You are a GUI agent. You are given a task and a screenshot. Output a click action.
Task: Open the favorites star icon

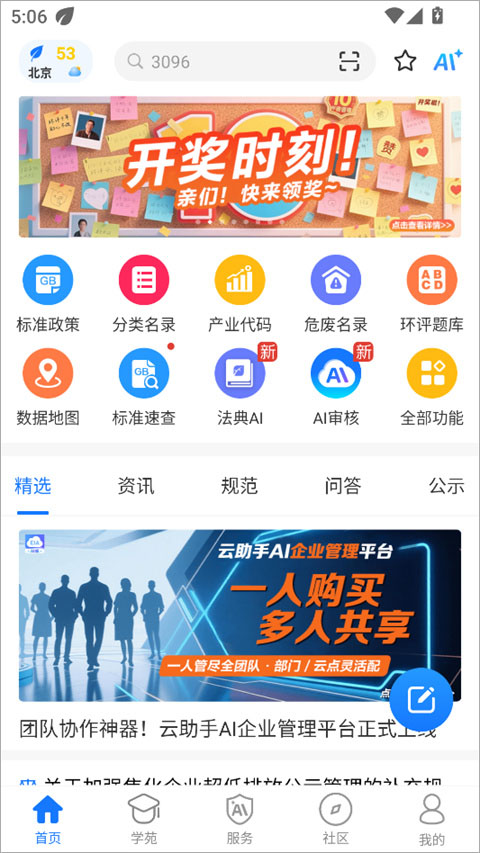click(405, 61)
